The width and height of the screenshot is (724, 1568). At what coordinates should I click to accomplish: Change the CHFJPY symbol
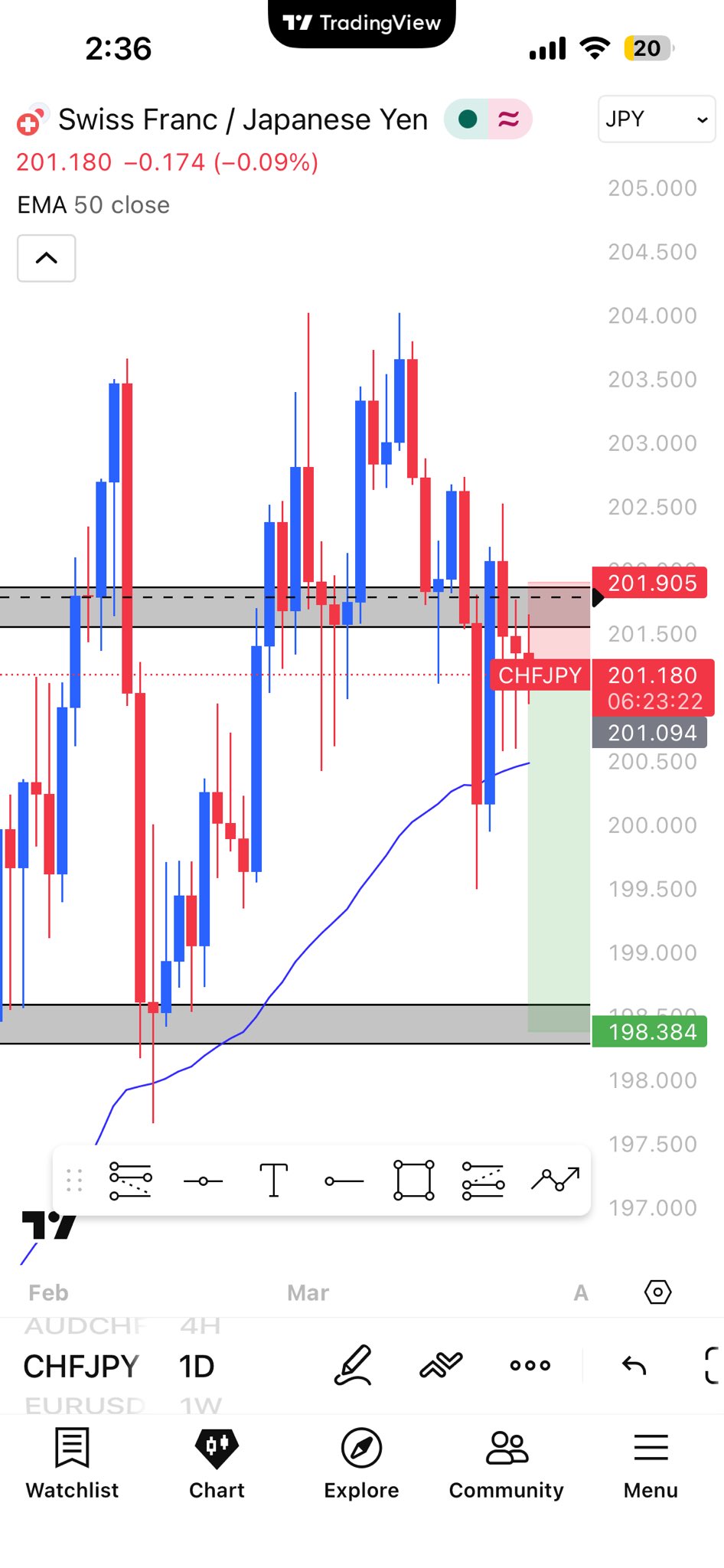click(81, 1367)
